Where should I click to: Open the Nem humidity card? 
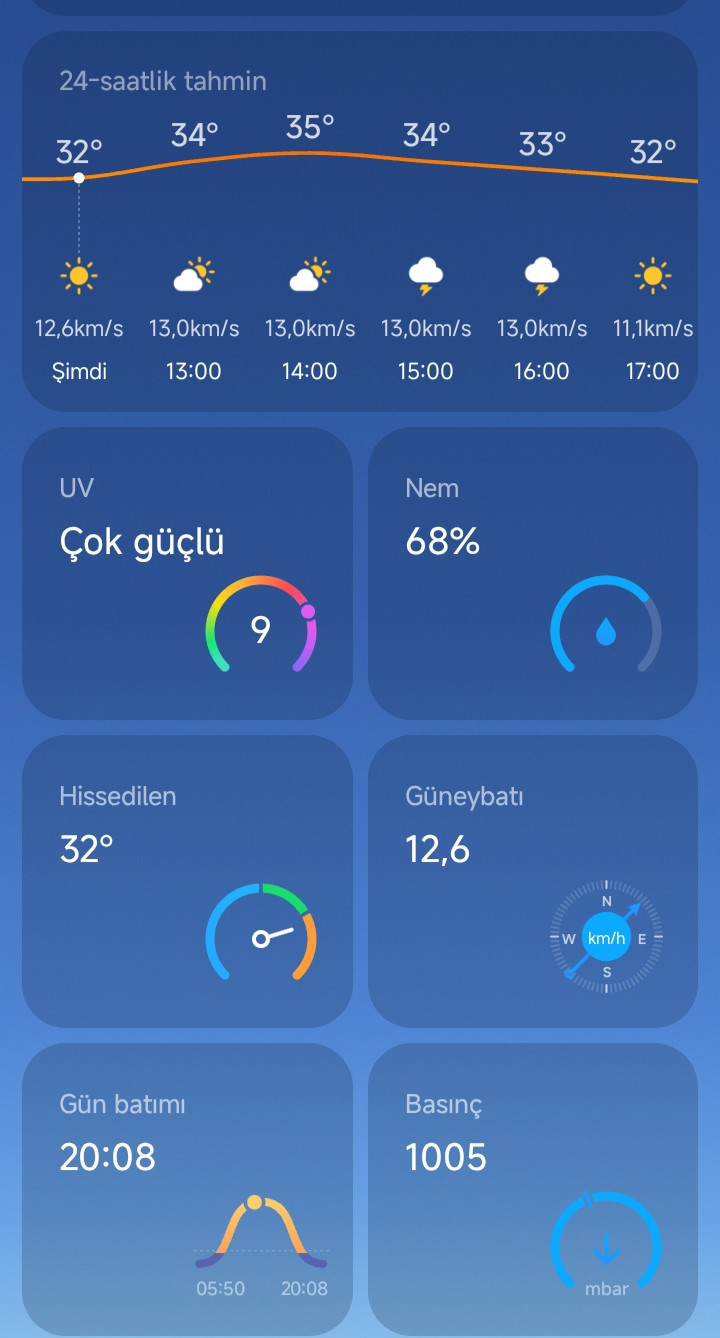(532, 573)
